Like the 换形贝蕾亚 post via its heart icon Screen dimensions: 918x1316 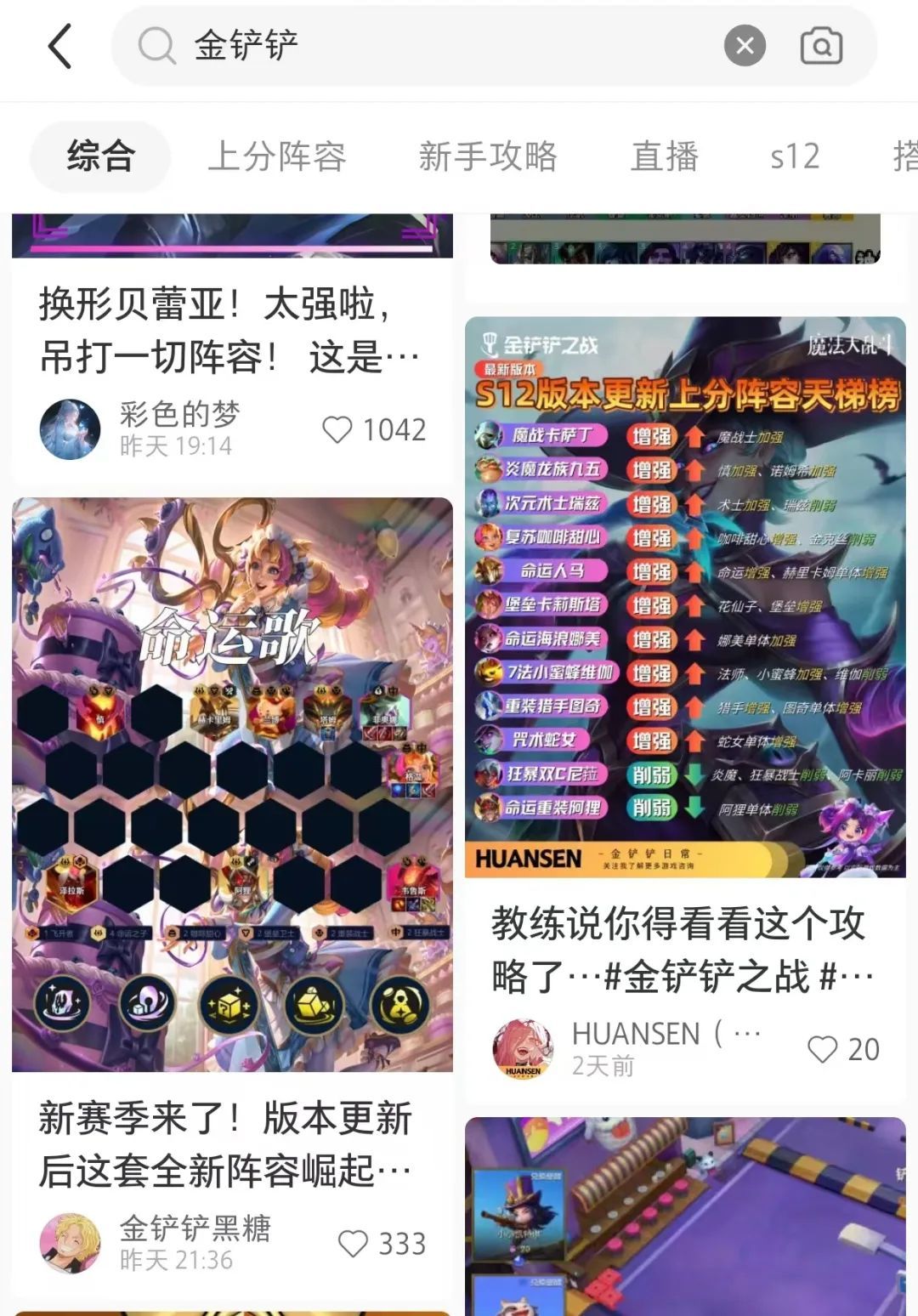tap(338, 431)
